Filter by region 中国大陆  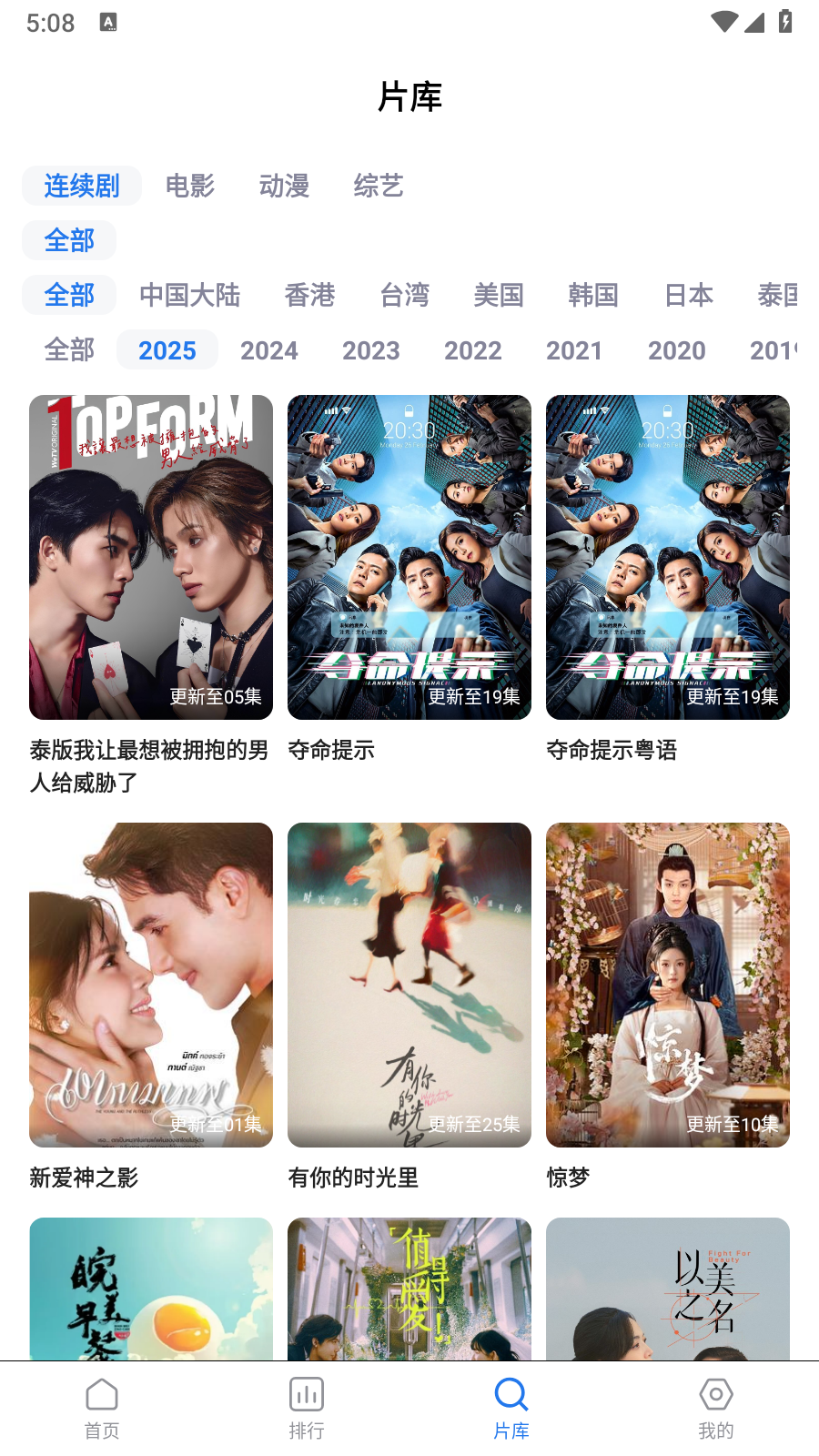(x=189, y=295)
